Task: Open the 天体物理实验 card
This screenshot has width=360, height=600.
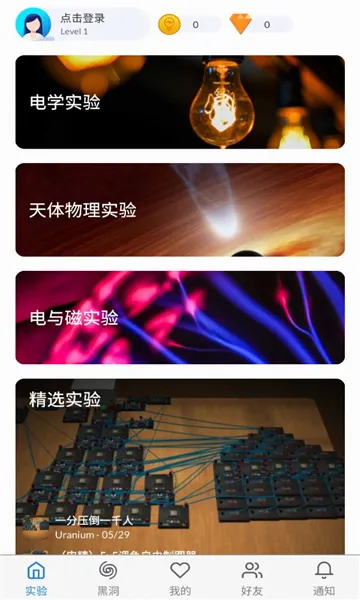Action: tap(180, 210)
